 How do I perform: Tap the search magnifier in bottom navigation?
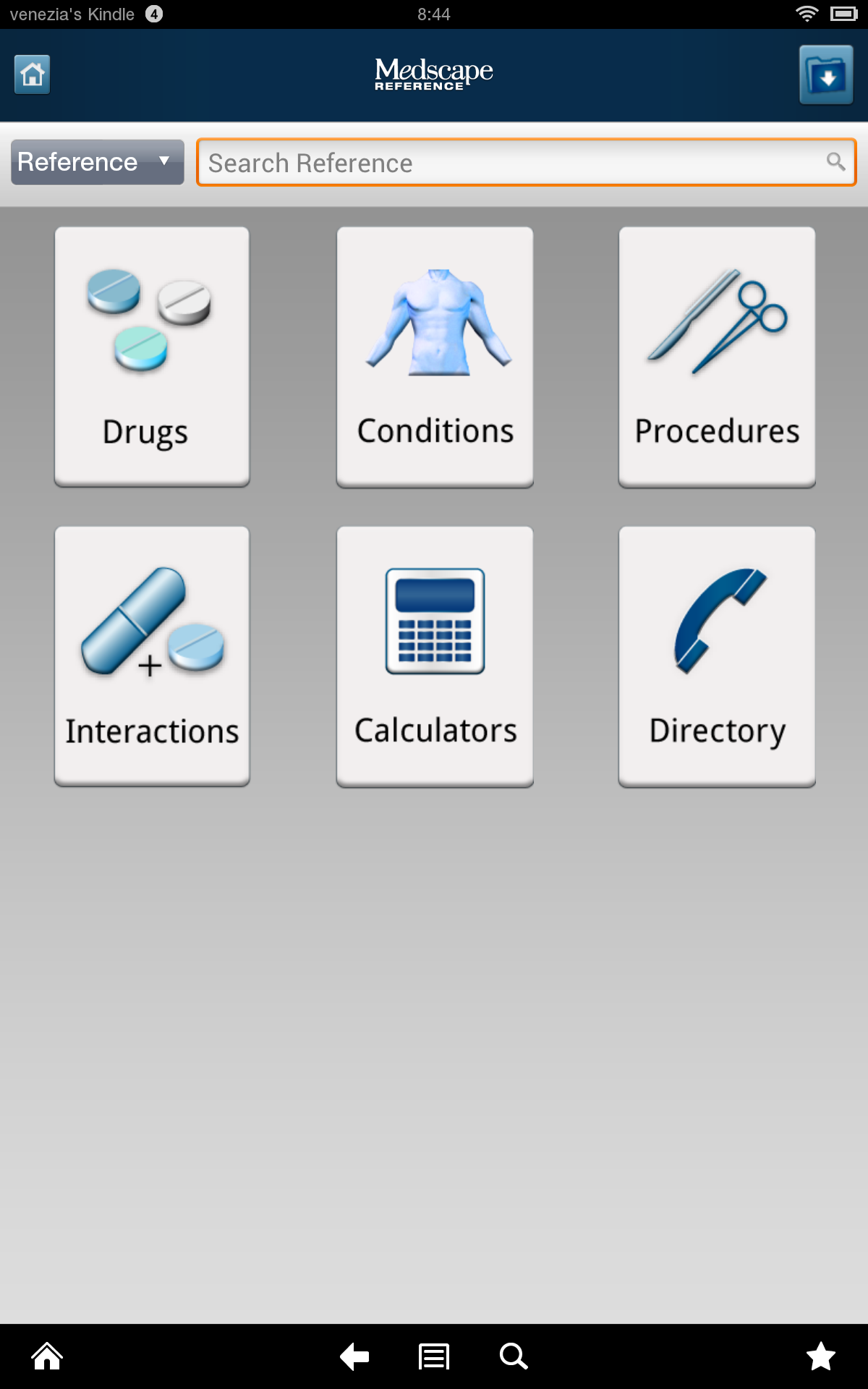pos(514,1356)
